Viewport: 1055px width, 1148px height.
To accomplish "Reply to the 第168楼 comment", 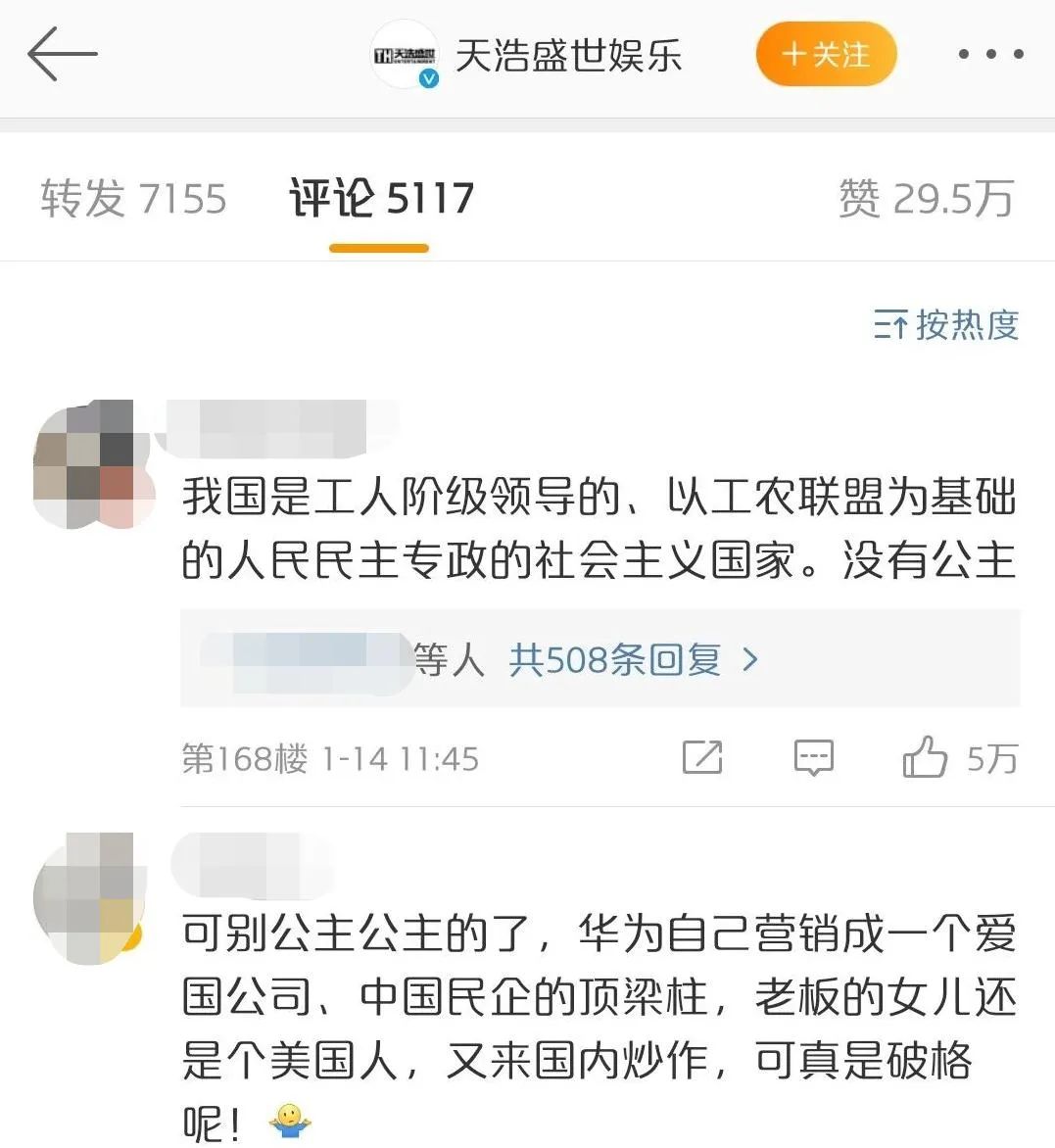I will tap(813, 758).
